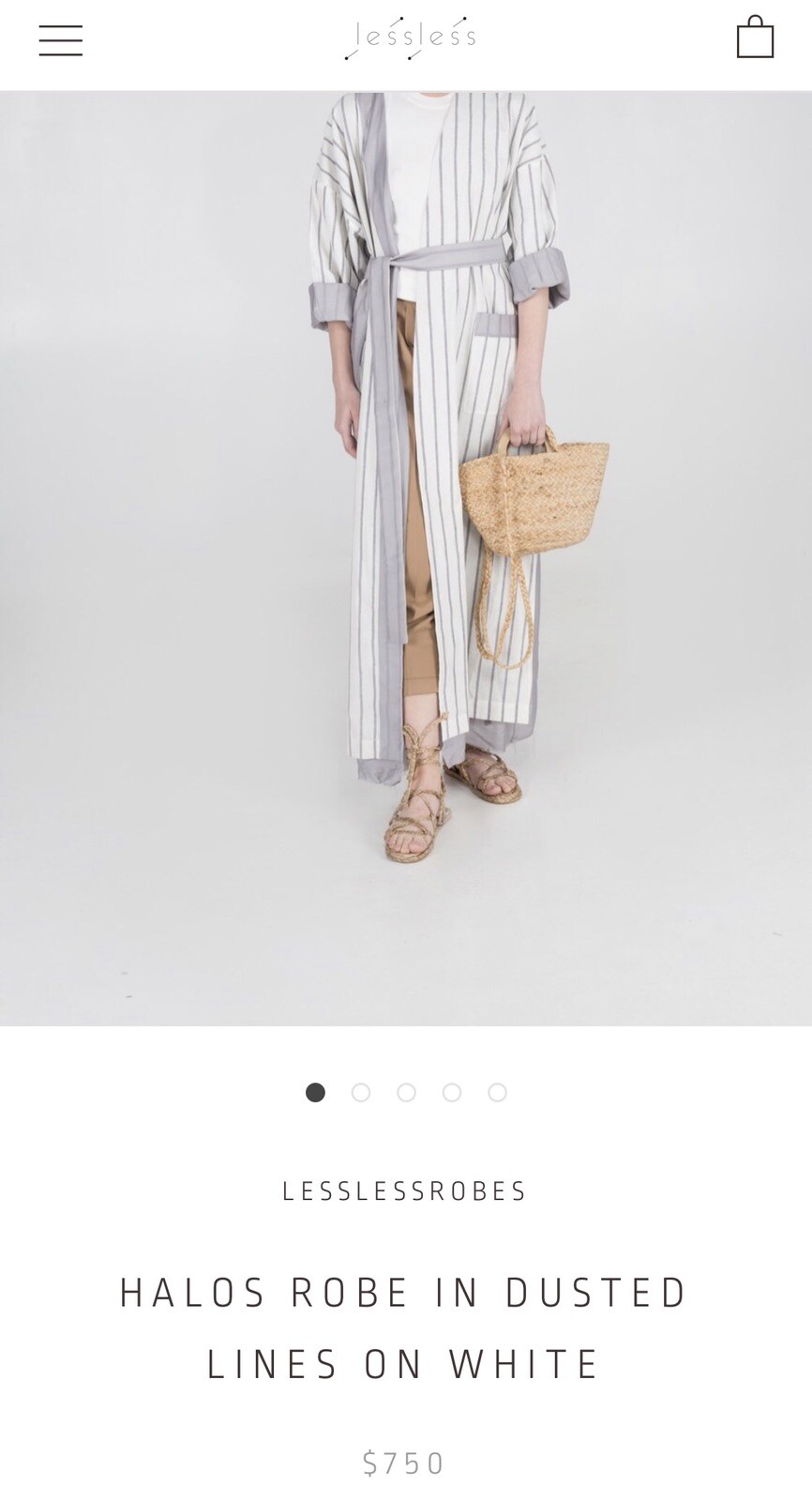View the fifth image indicator dot
This screenshot has height=1501, width=812.
tap(498, 1092)
